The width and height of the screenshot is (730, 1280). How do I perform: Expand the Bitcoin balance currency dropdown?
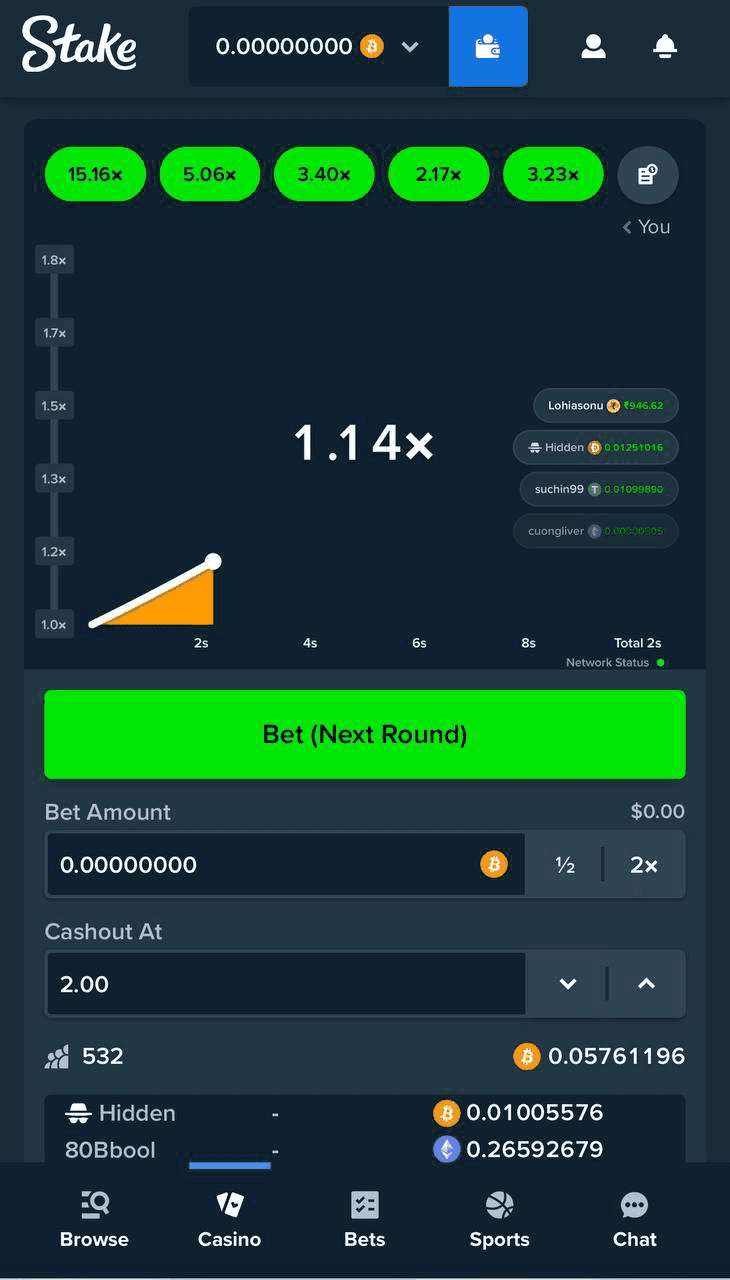tap(409, 47)
